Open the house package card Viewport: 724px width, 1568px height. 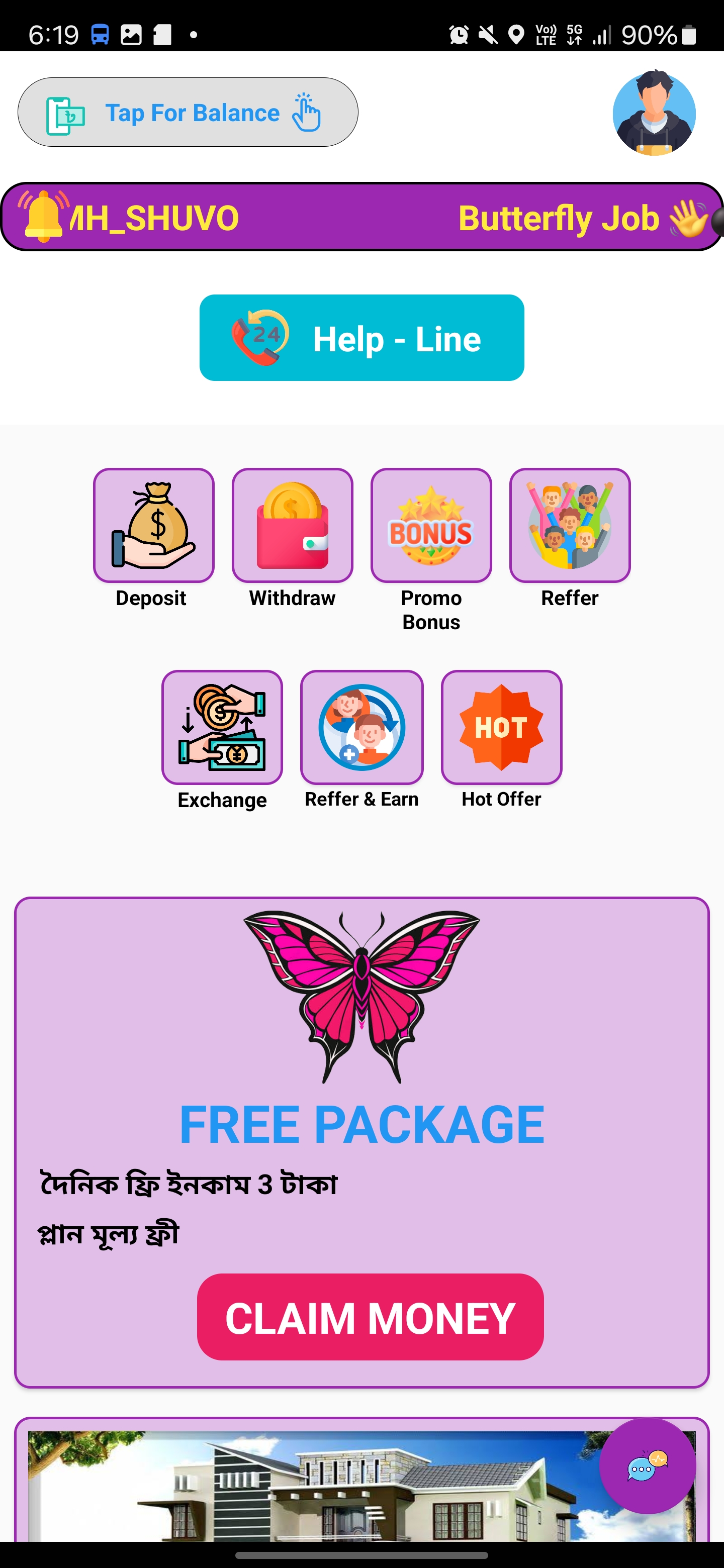[x=361, y=1485]
